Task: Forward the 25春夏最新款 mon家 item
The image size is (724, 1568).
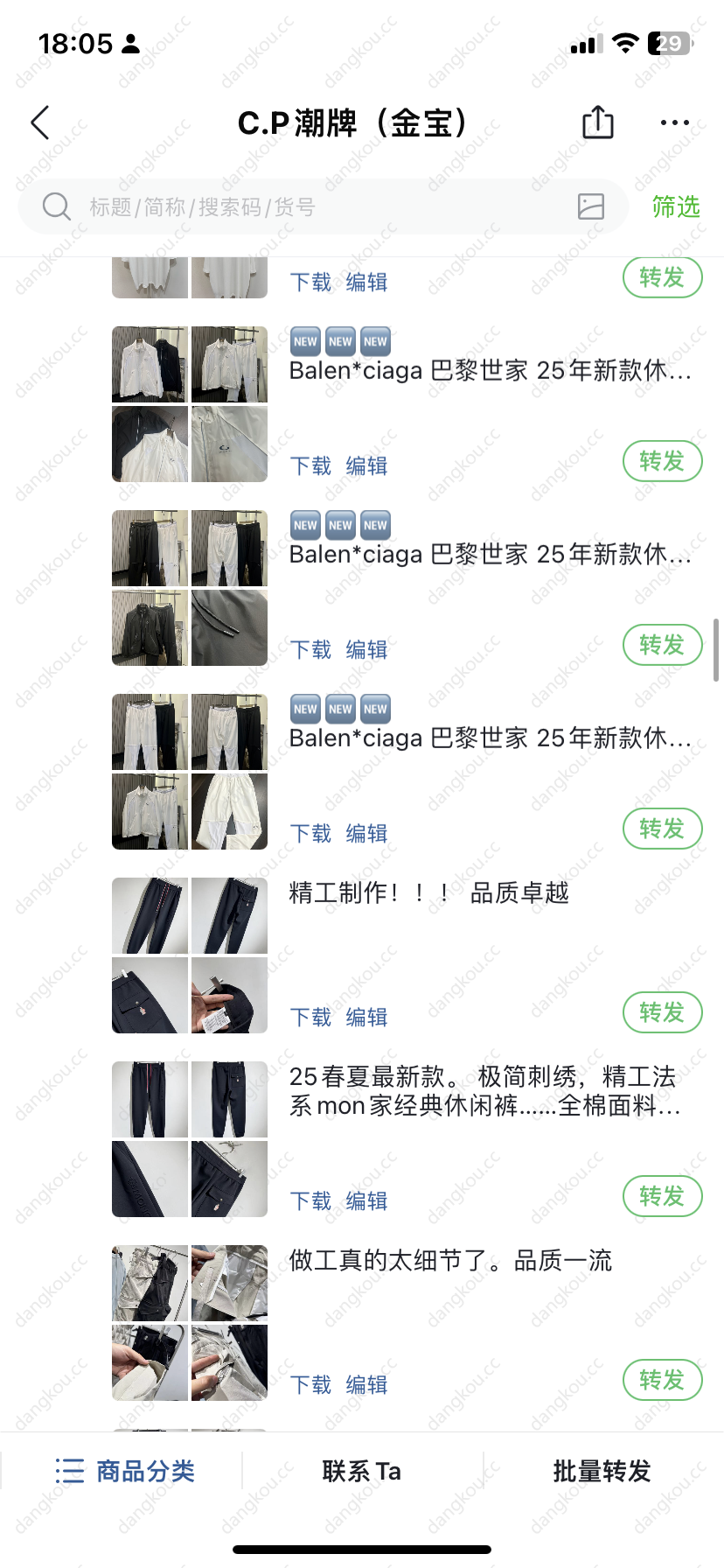Action: (662, 1196)
